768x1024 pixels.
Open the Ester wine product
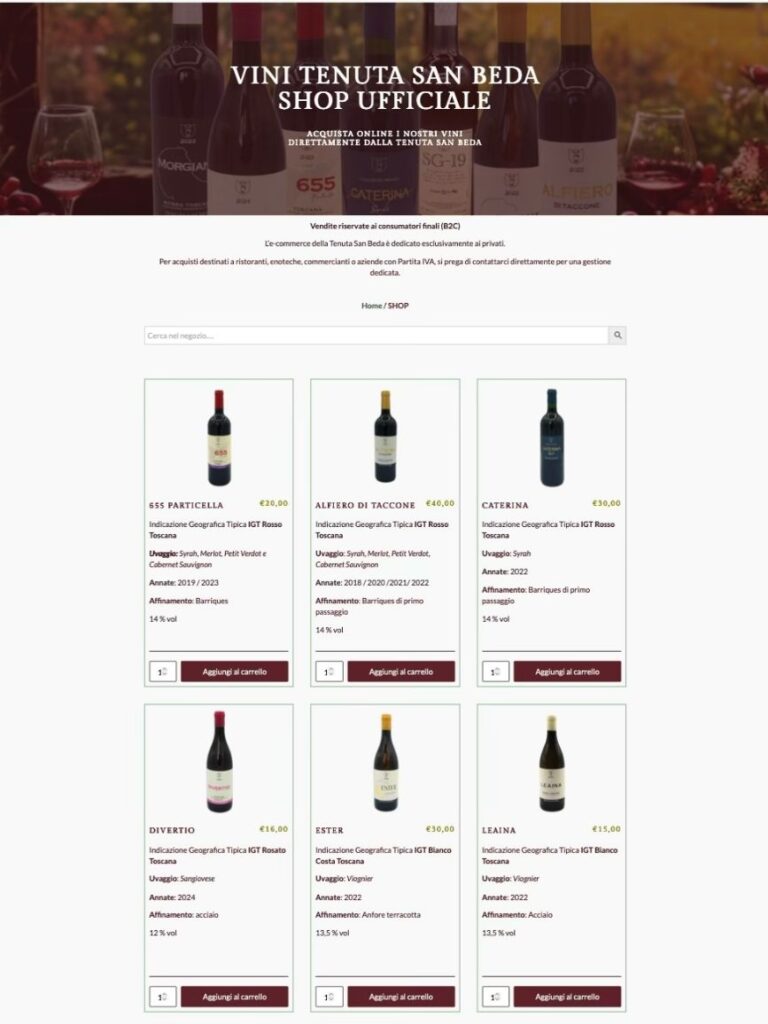click(329, 830)
